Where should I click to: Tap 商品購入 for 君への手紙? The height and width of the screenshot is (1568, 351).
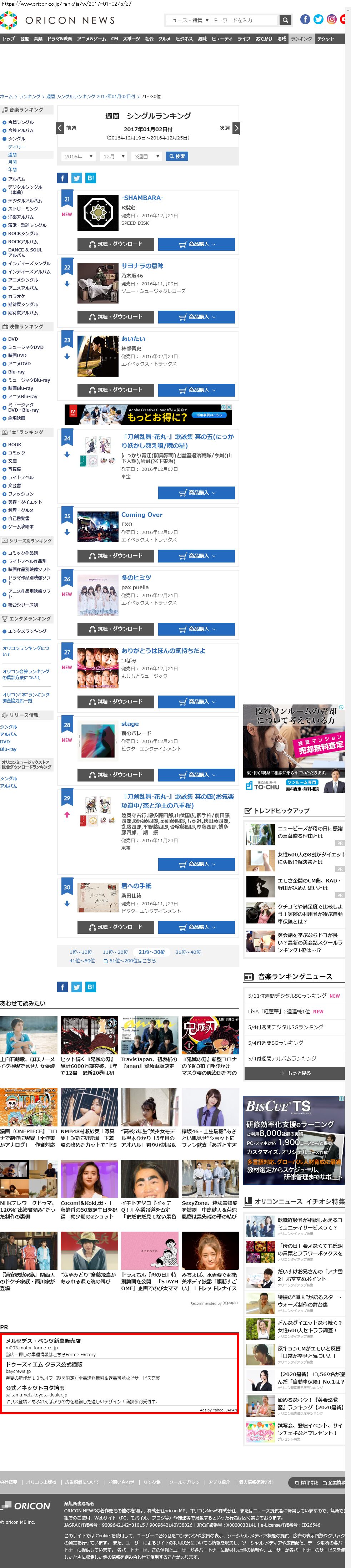click(196, 928)
